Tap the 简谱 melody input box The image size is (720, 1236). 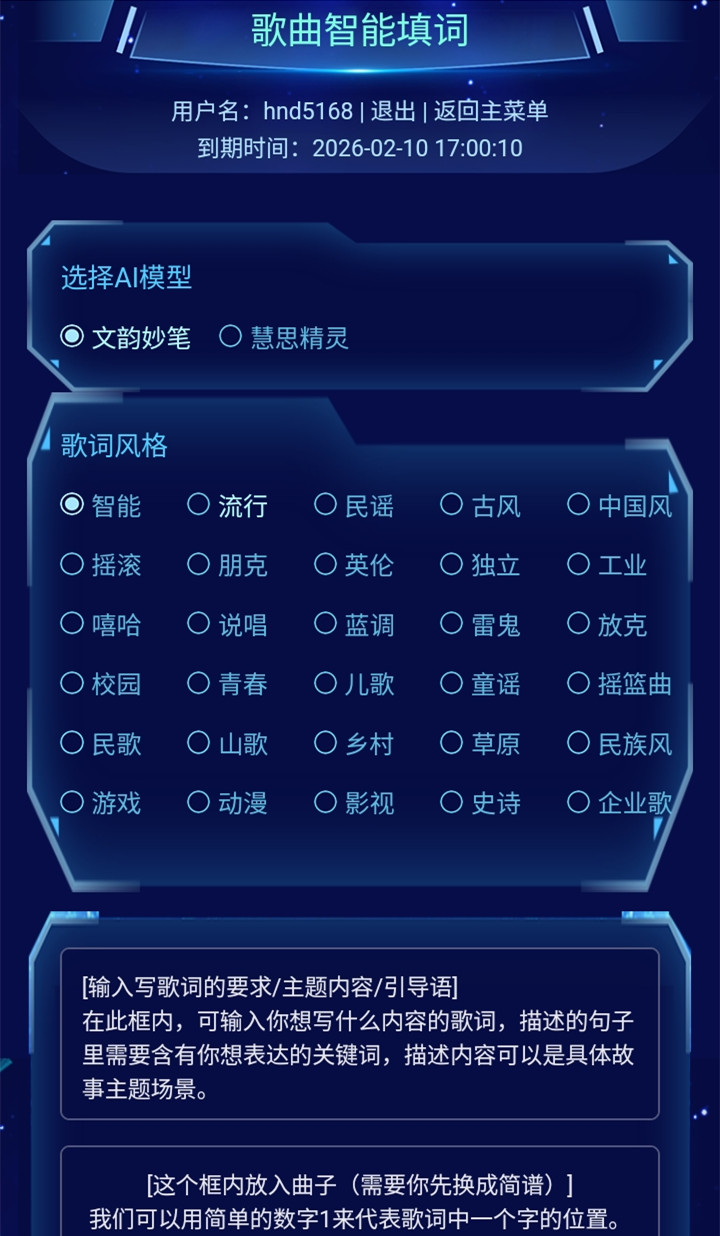[359, 1195]
